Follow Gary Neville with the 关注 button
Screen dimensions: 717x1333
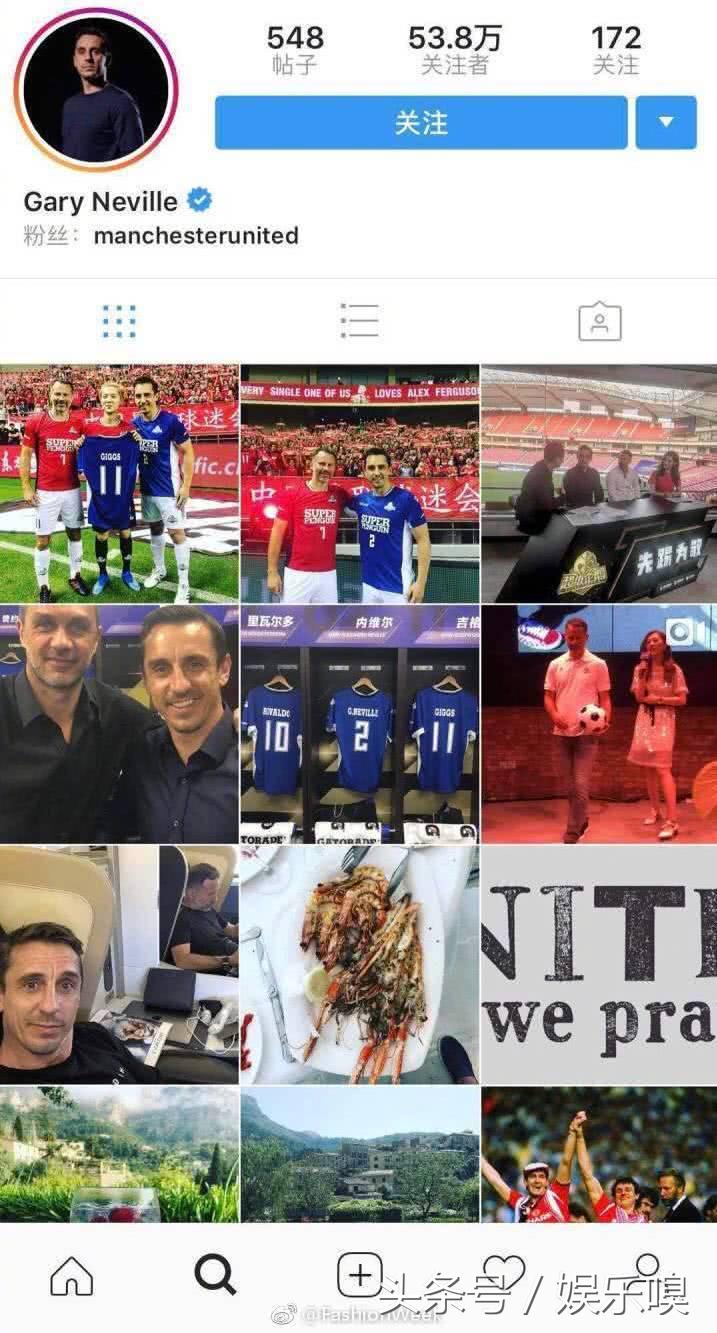pyautogui.click(x=421, y=123)
